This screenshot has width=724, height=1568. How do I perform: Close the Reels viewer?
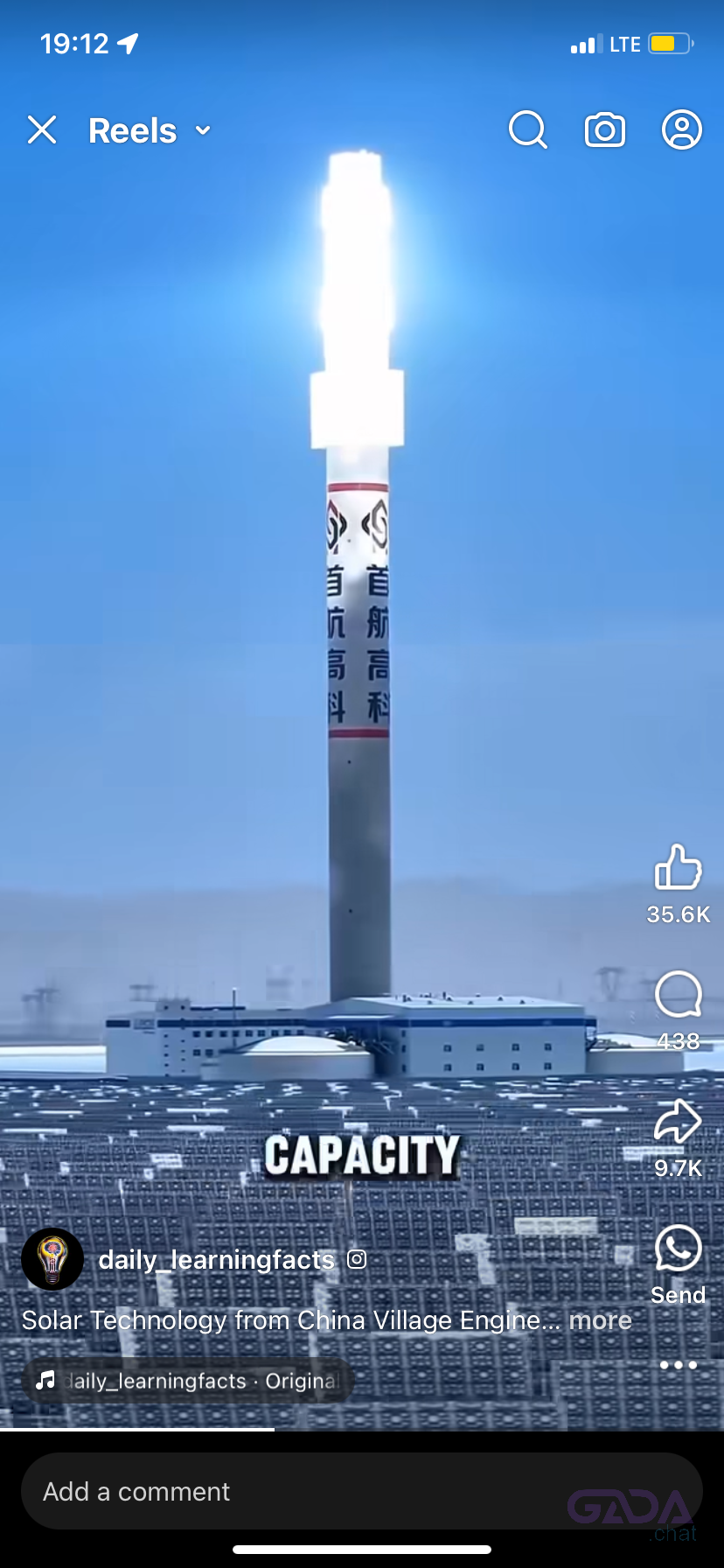42,130
